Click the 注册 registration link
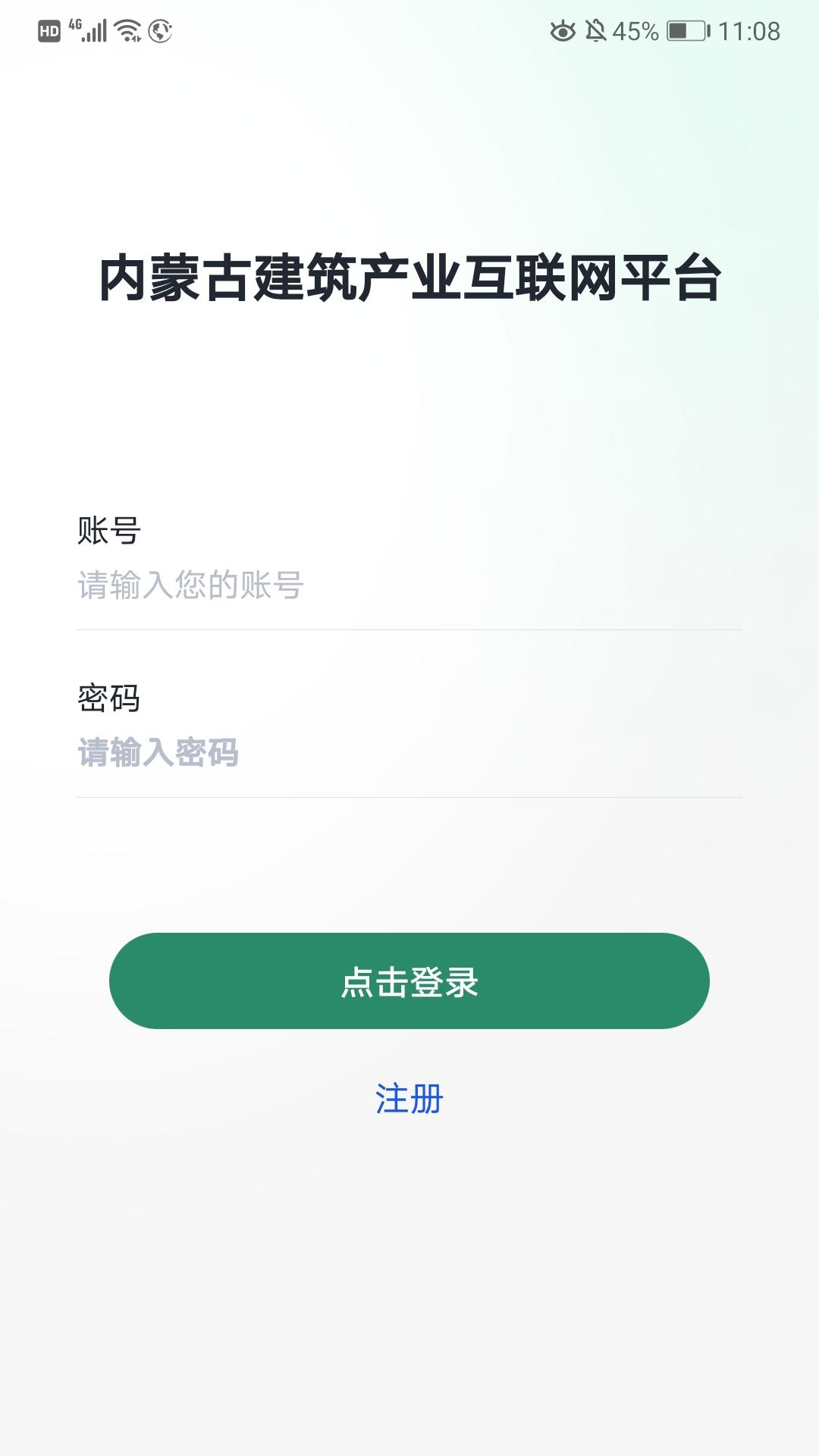 [x=409, y=1098]
